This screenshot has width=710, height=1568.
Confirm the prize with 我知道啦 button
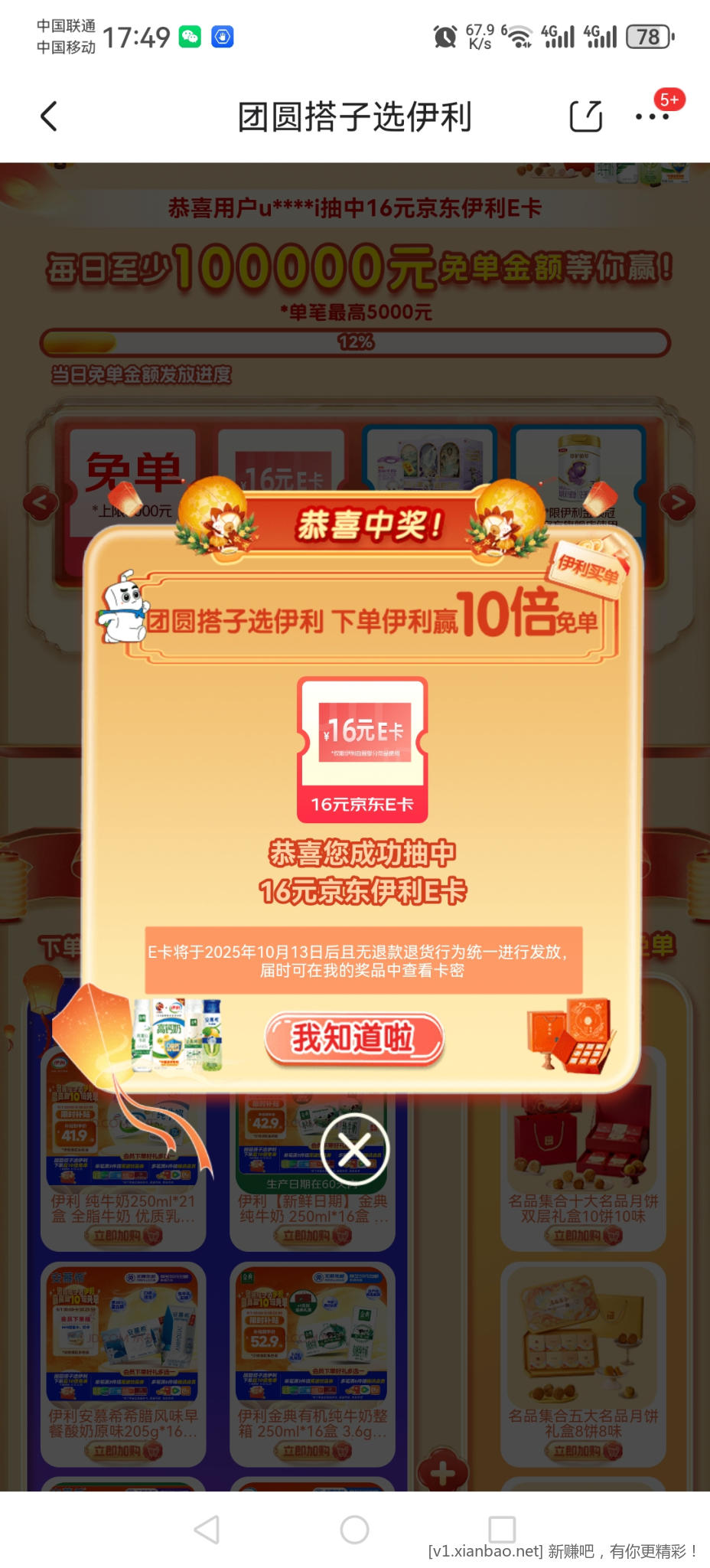click(354, 1039)
